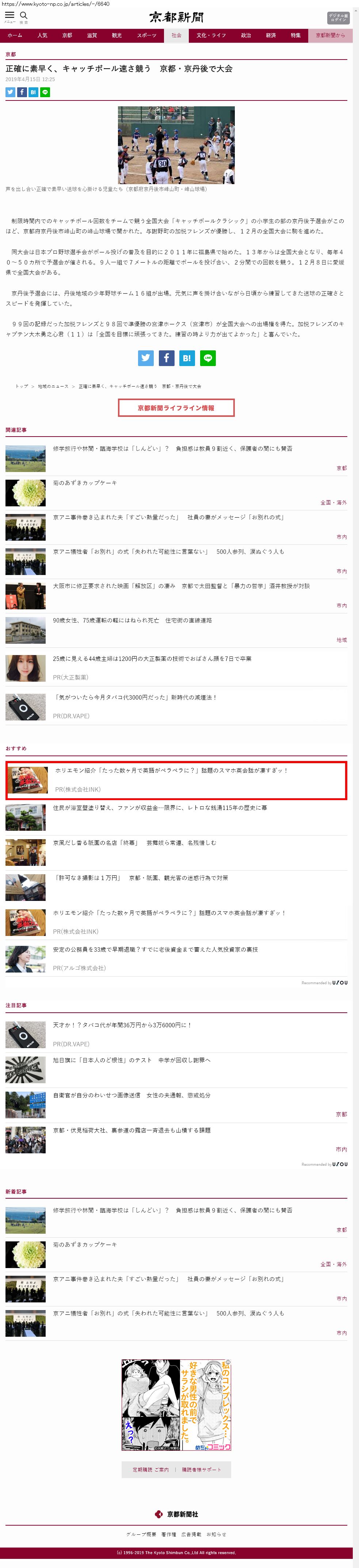The height and width of the screenshot is (1568, 359).
Task: Tap the デジタル版ログイン button
Action: tap(338, 17)
